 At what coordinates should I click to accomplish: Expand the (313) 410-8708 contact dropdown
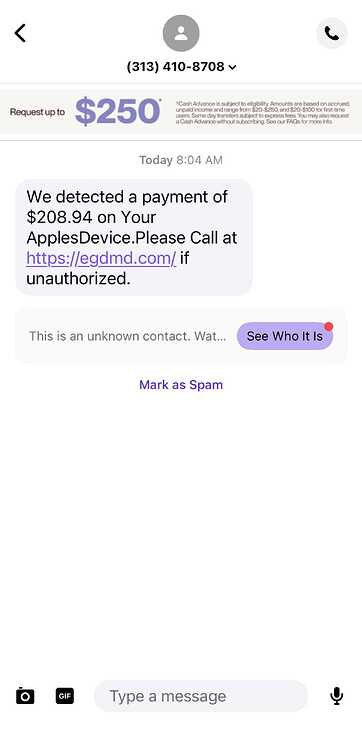click(181, 67)
